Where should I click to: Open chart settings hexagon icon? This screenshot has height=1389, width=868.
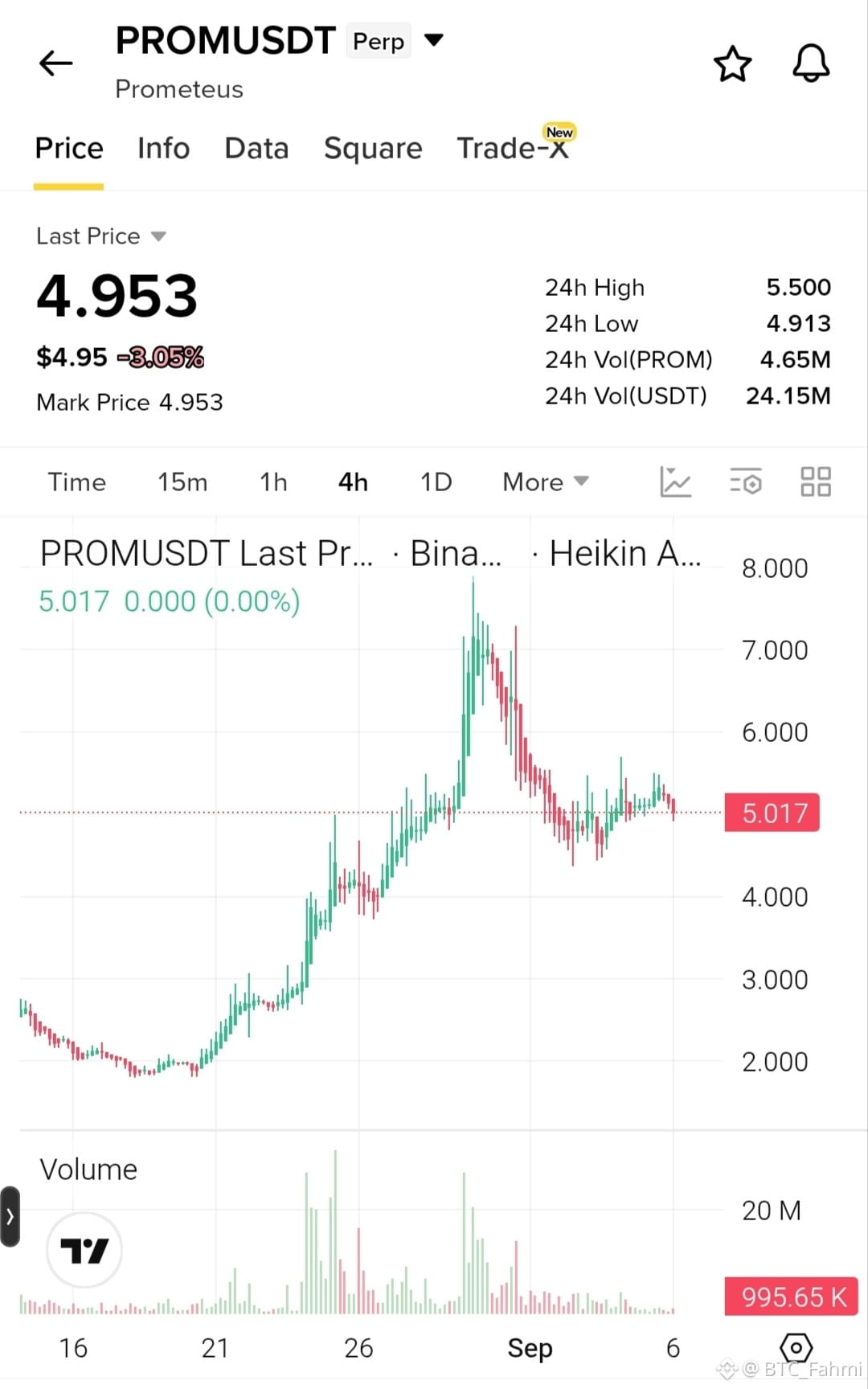coord(796,1348)
